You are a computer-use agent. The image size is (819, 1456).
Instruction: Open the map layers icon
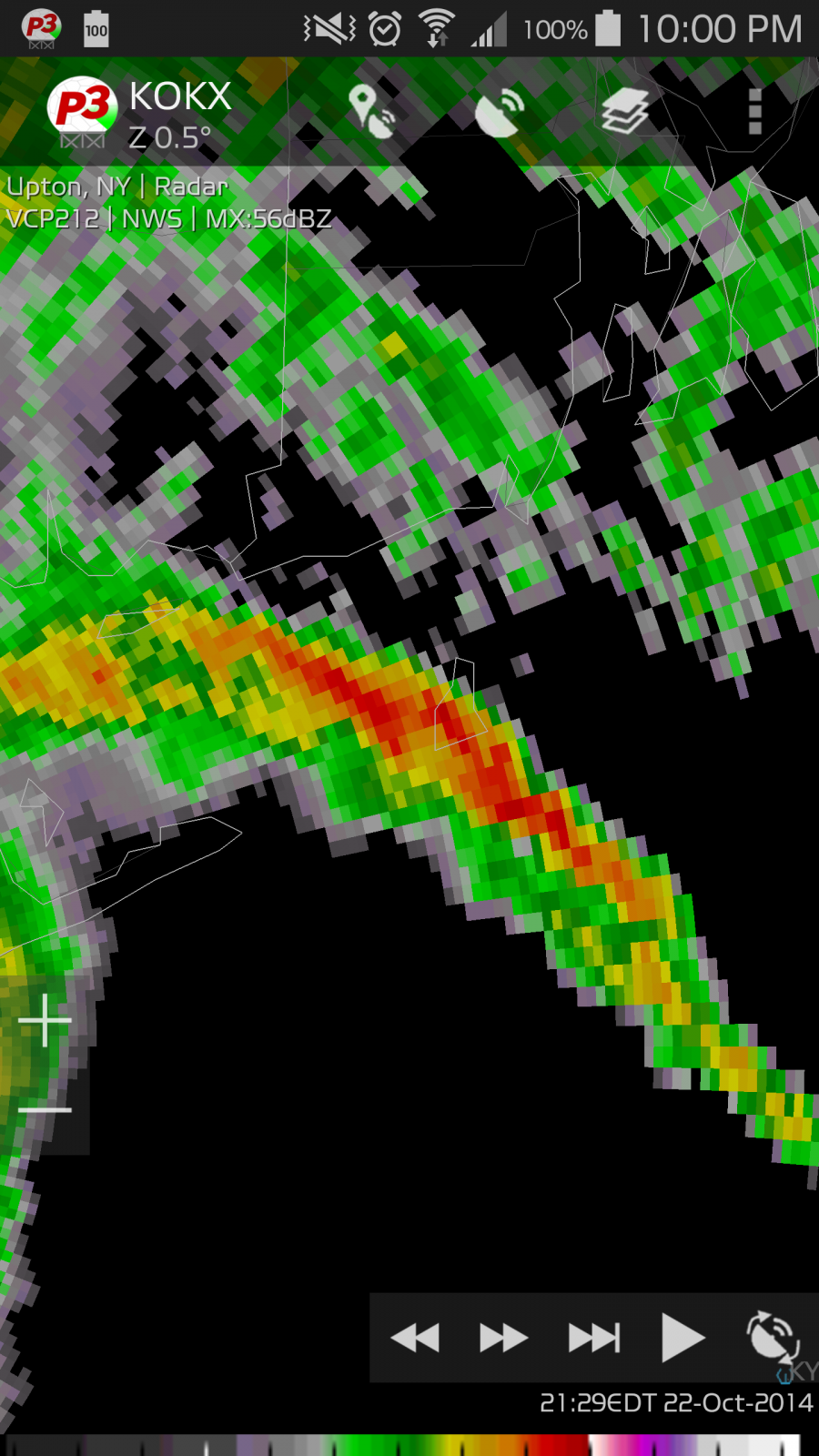pos(625,112)
